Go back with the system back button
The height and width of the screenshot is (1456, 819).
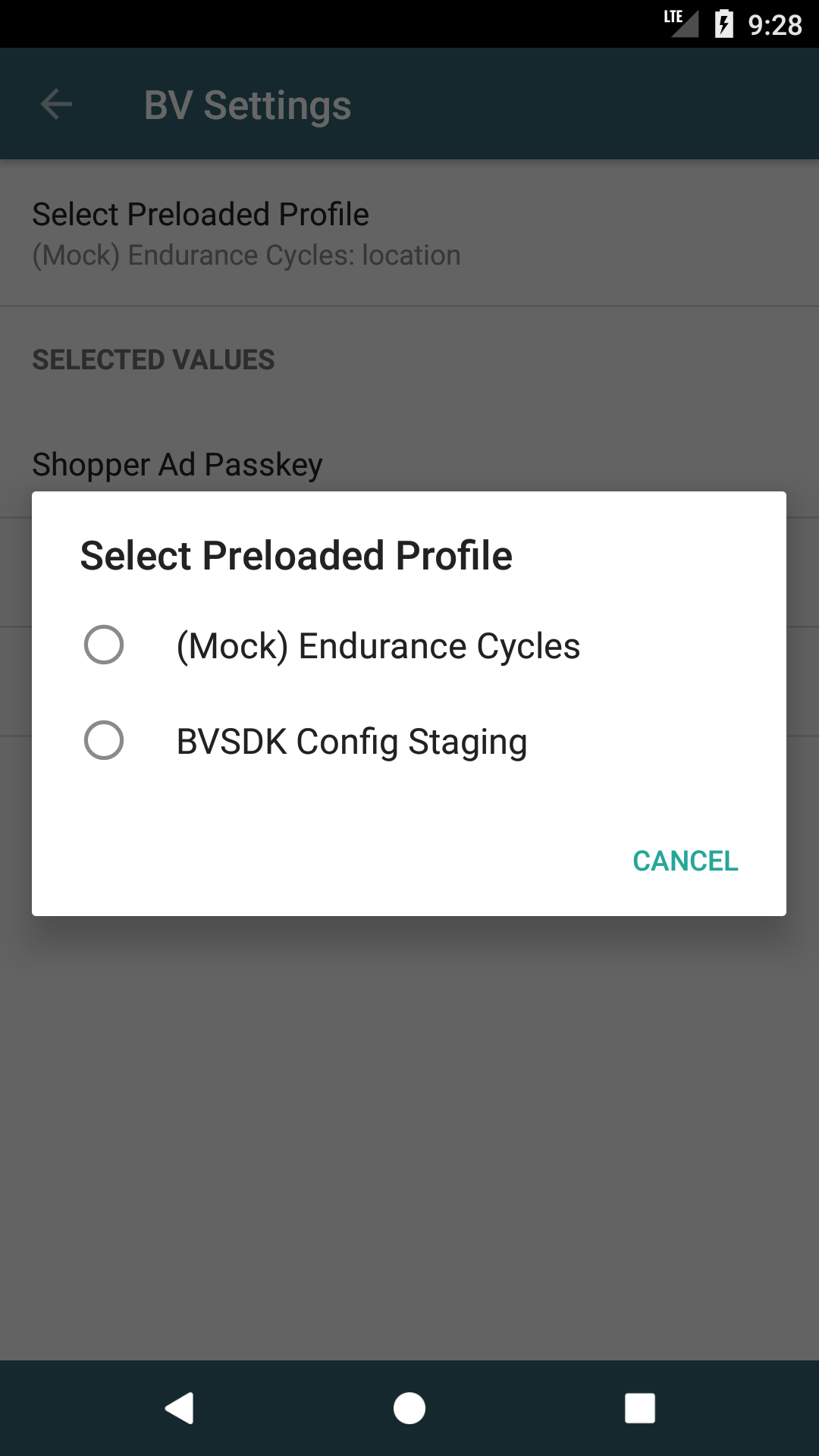(180, 1408)
